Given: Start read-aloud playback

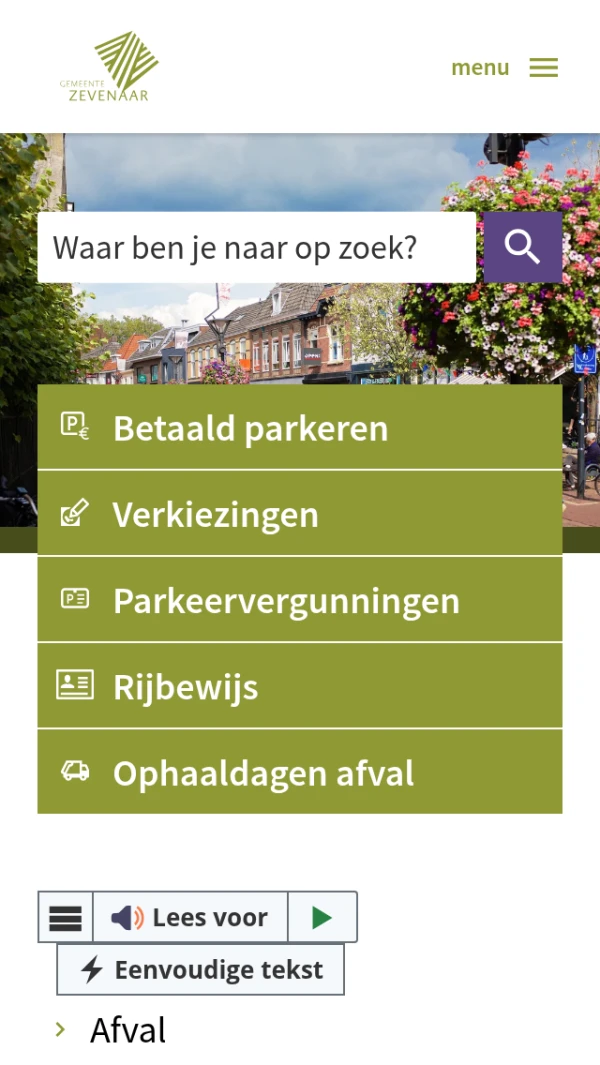Looking at the screenshot, I should click(321, 917).
